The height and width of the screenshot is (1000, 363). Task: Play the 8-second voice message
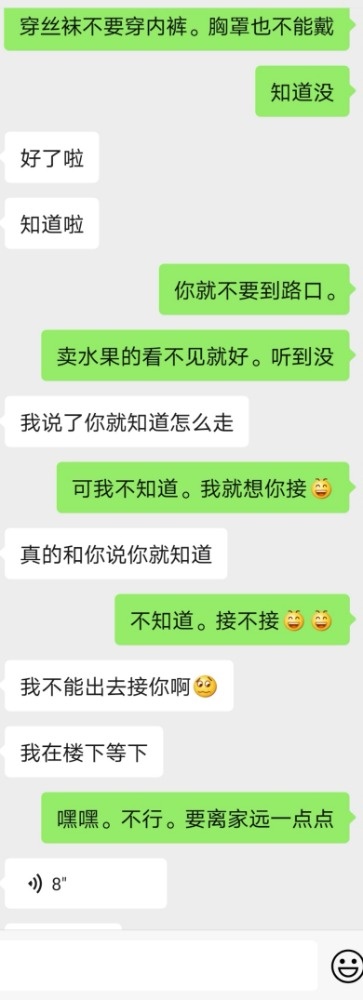(85, 883)
